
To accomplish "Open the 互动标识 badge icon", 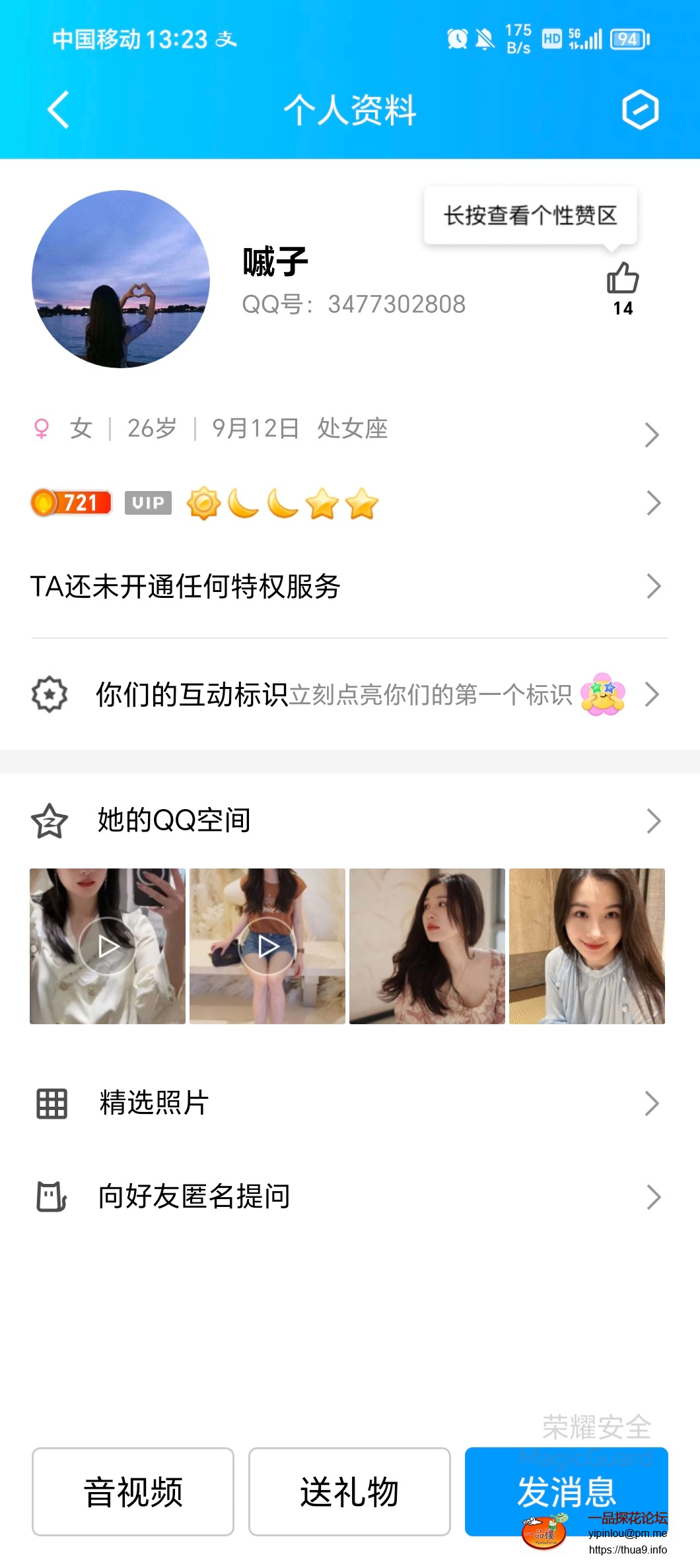I will pos(50,694).
